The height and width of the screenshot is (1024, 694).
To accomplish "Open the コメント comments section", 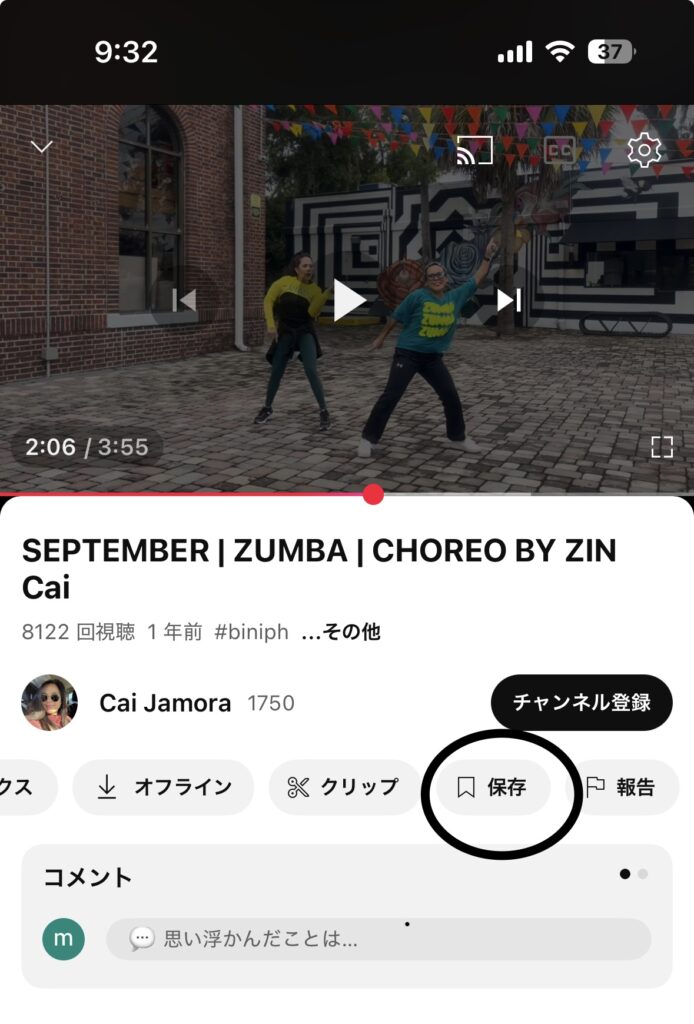I will [88, 878].
